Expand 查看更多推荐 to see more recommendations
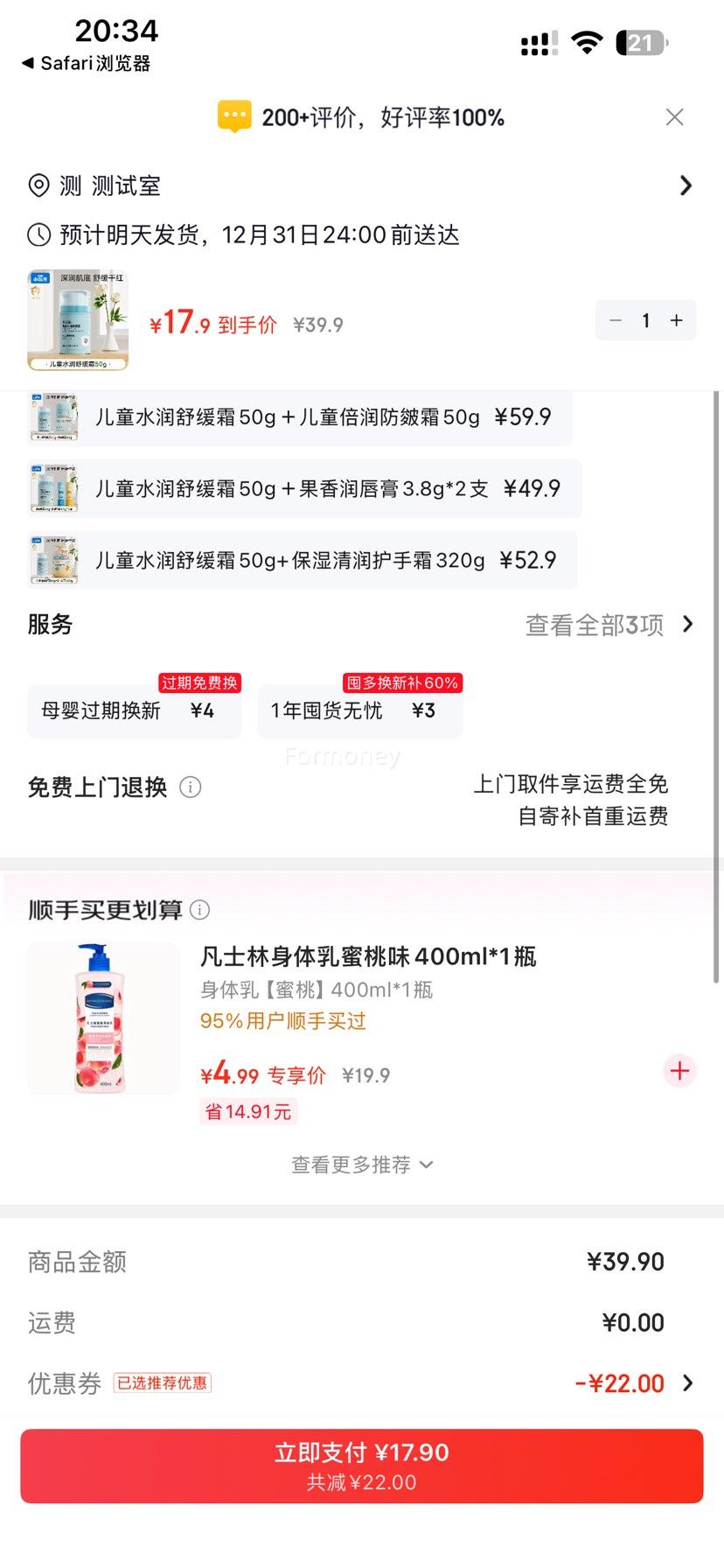Viewport: 724px width, 1568px height. point(362,1165)
